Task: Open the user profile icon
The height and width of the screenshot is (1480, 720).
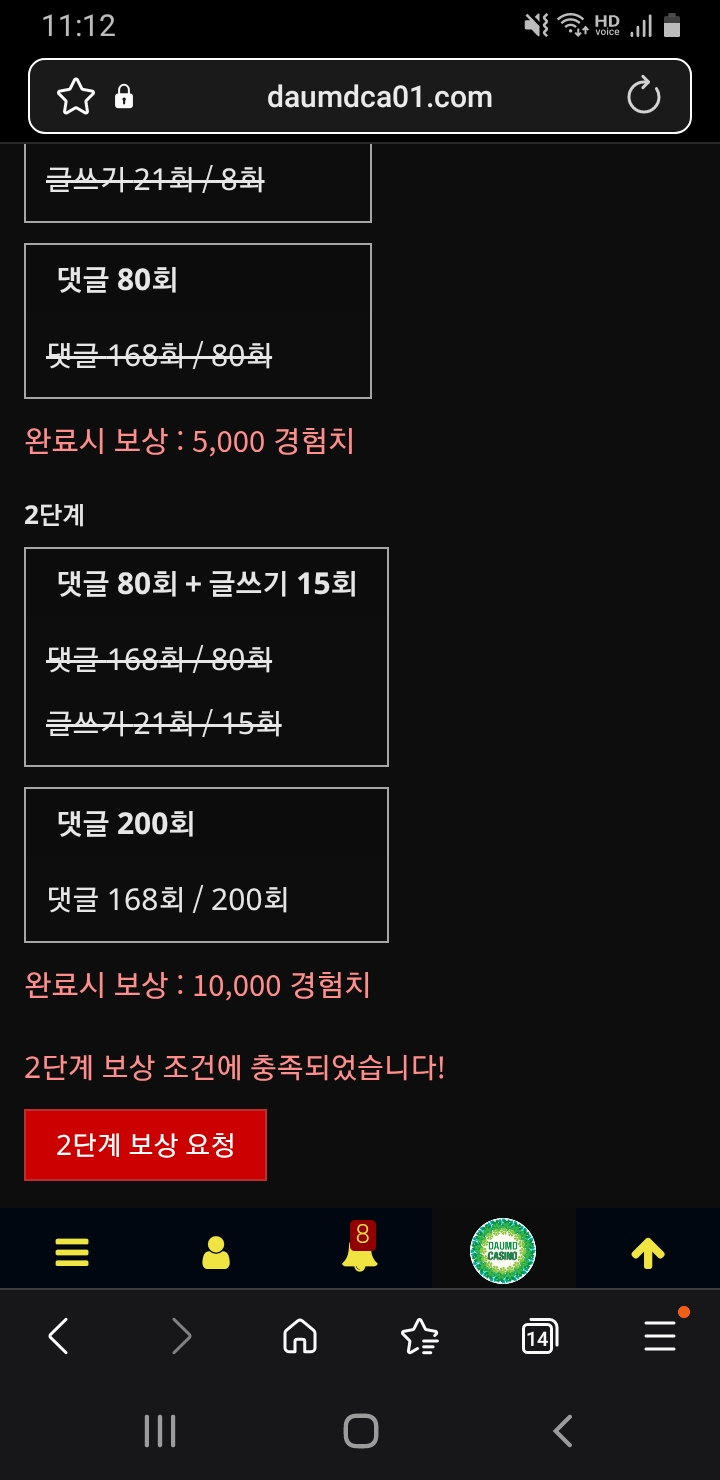Action: (216, 1252)
